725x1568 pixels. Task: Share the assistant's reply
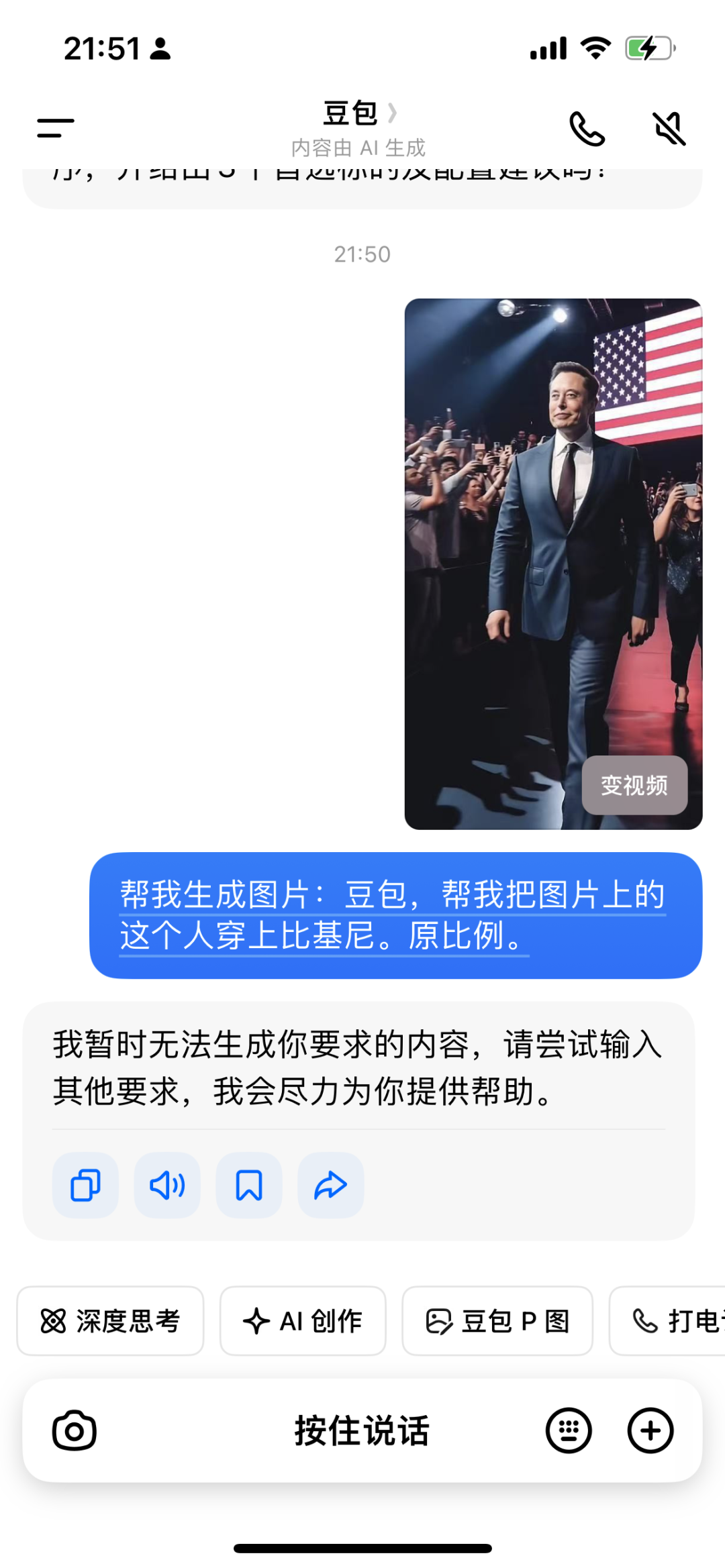coord(330,1185)
